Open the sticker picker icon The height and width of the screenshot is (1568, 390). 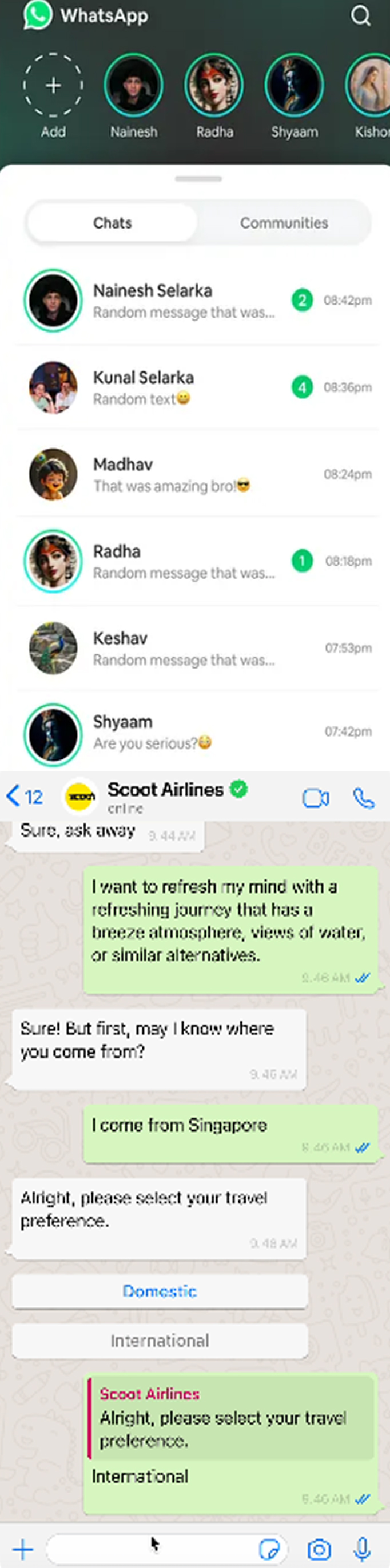pos(269,1549)
